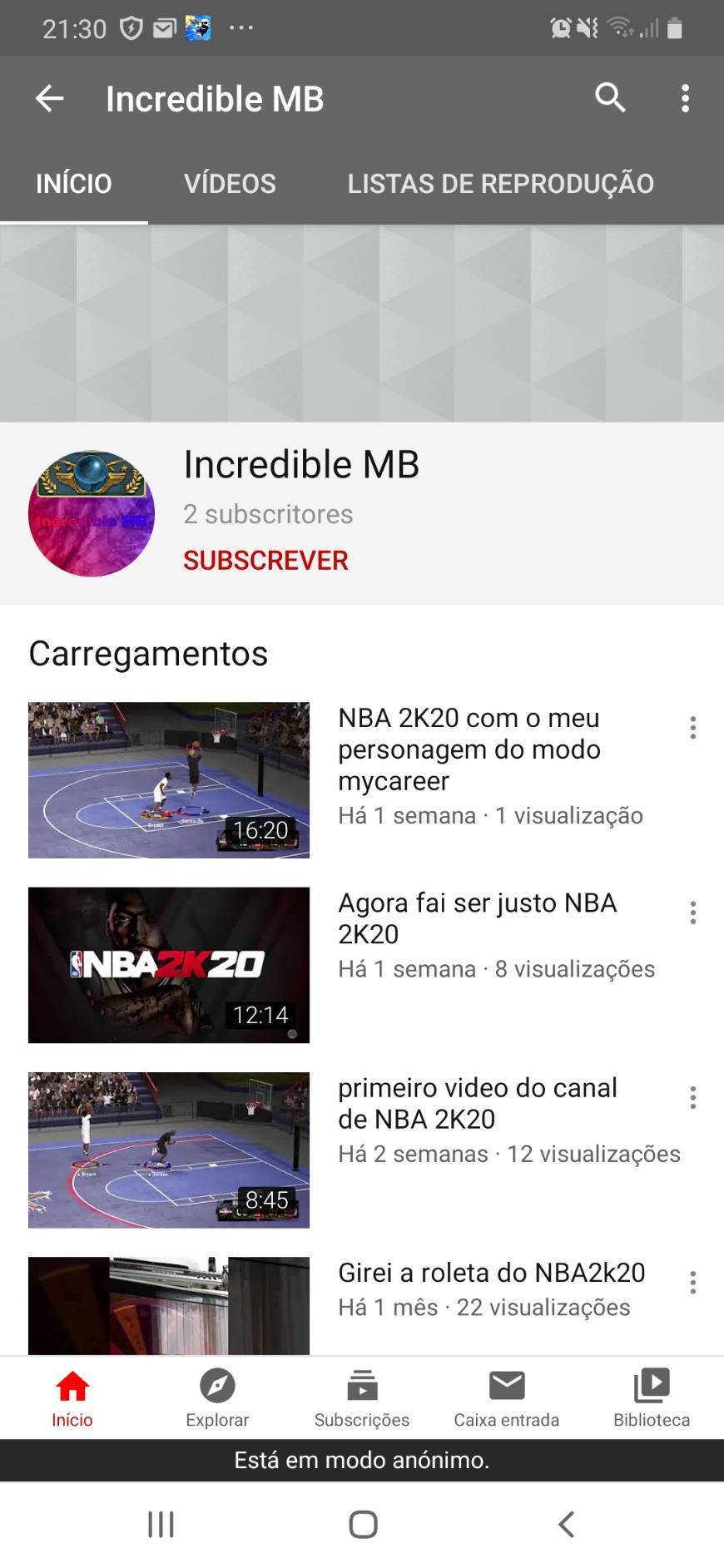This screenshot has width=724, height=1568.
Task: Open options for the NBA 2K20 mycareer video
Action: coord(692,728)
